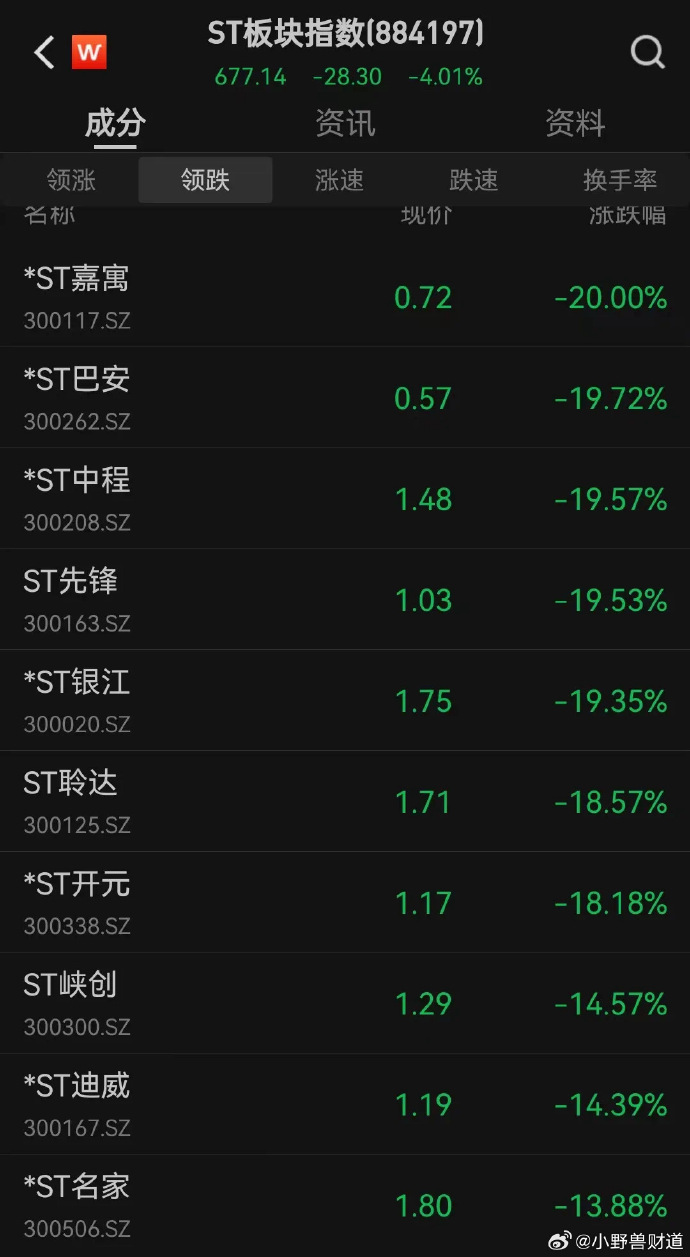
Task: Open the *ST名家 stock row
Action: point(345,1205)
